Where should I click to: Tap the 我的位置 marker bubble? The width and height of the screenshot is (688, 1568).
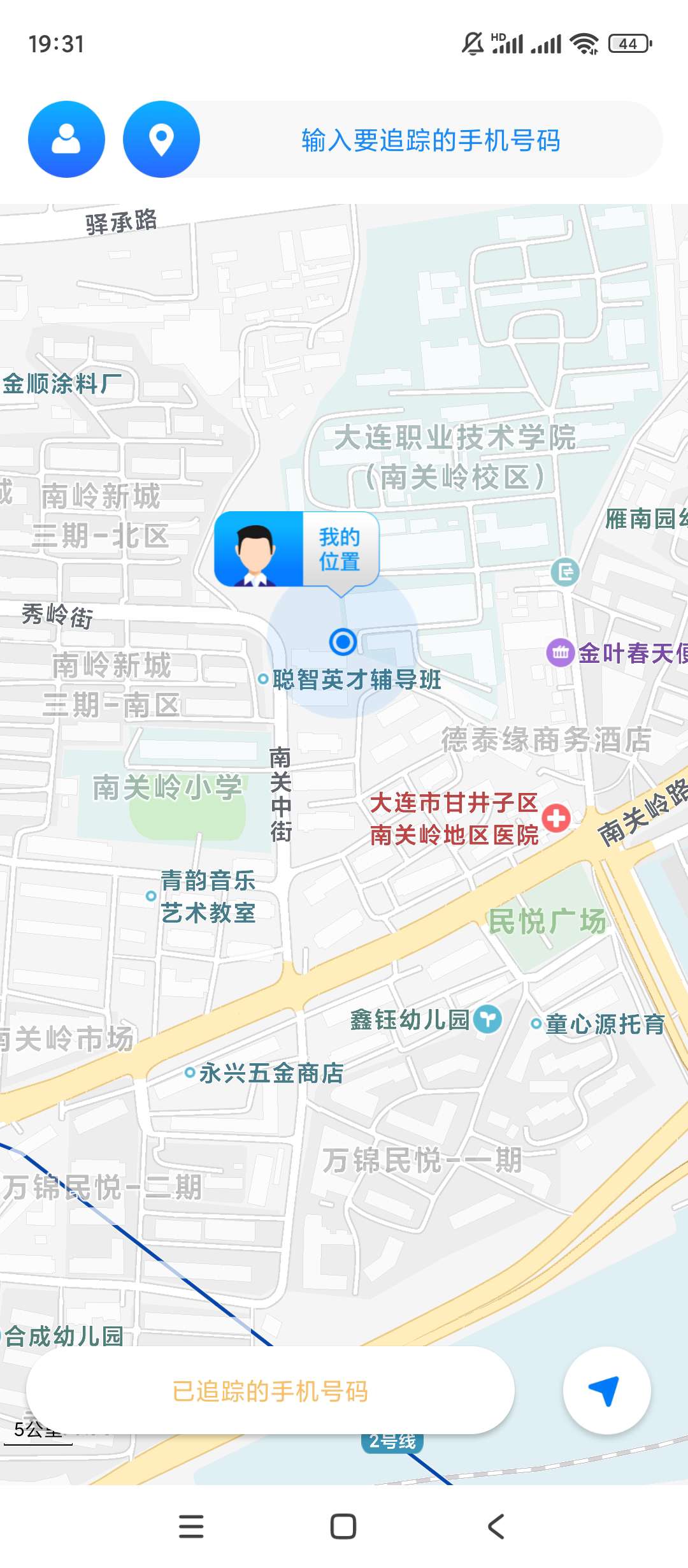[x=297, y=549]
